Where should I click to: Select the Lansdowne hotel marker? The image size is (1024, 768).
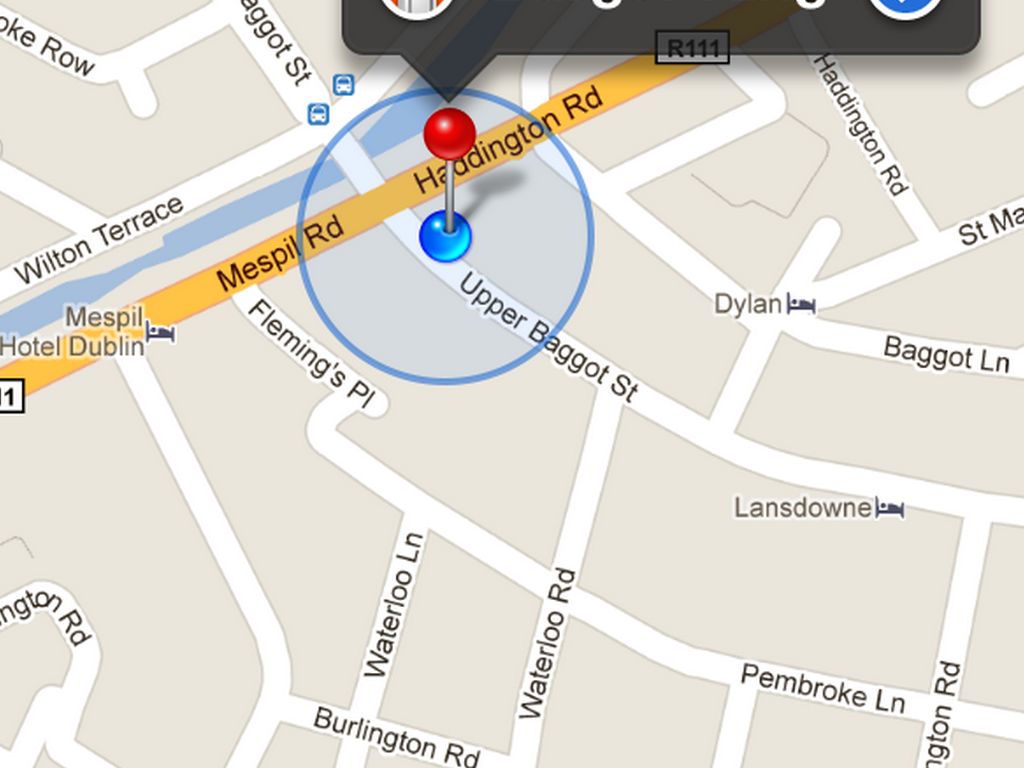889,509
